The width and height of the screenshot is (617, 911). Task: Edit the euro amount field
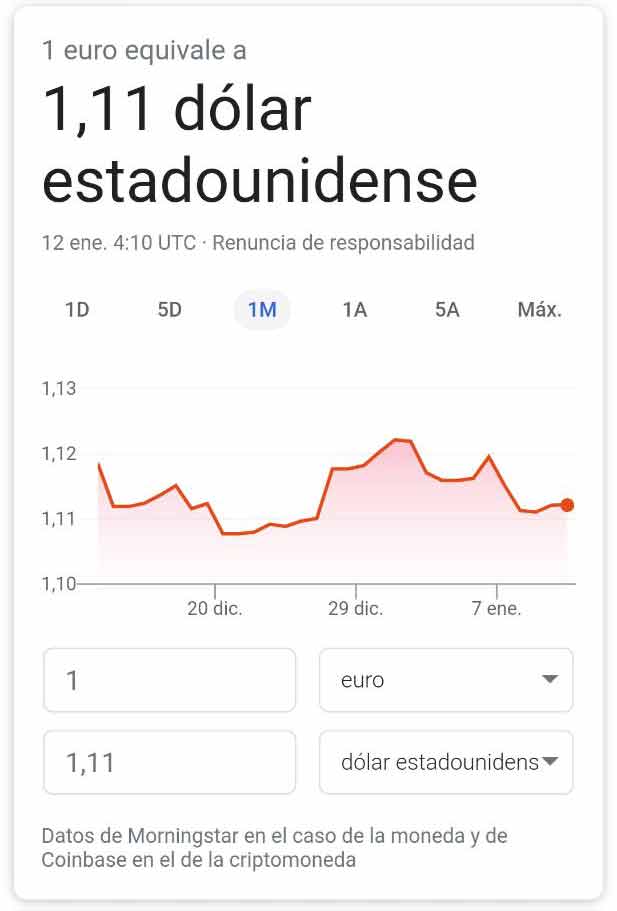(169, 680)
